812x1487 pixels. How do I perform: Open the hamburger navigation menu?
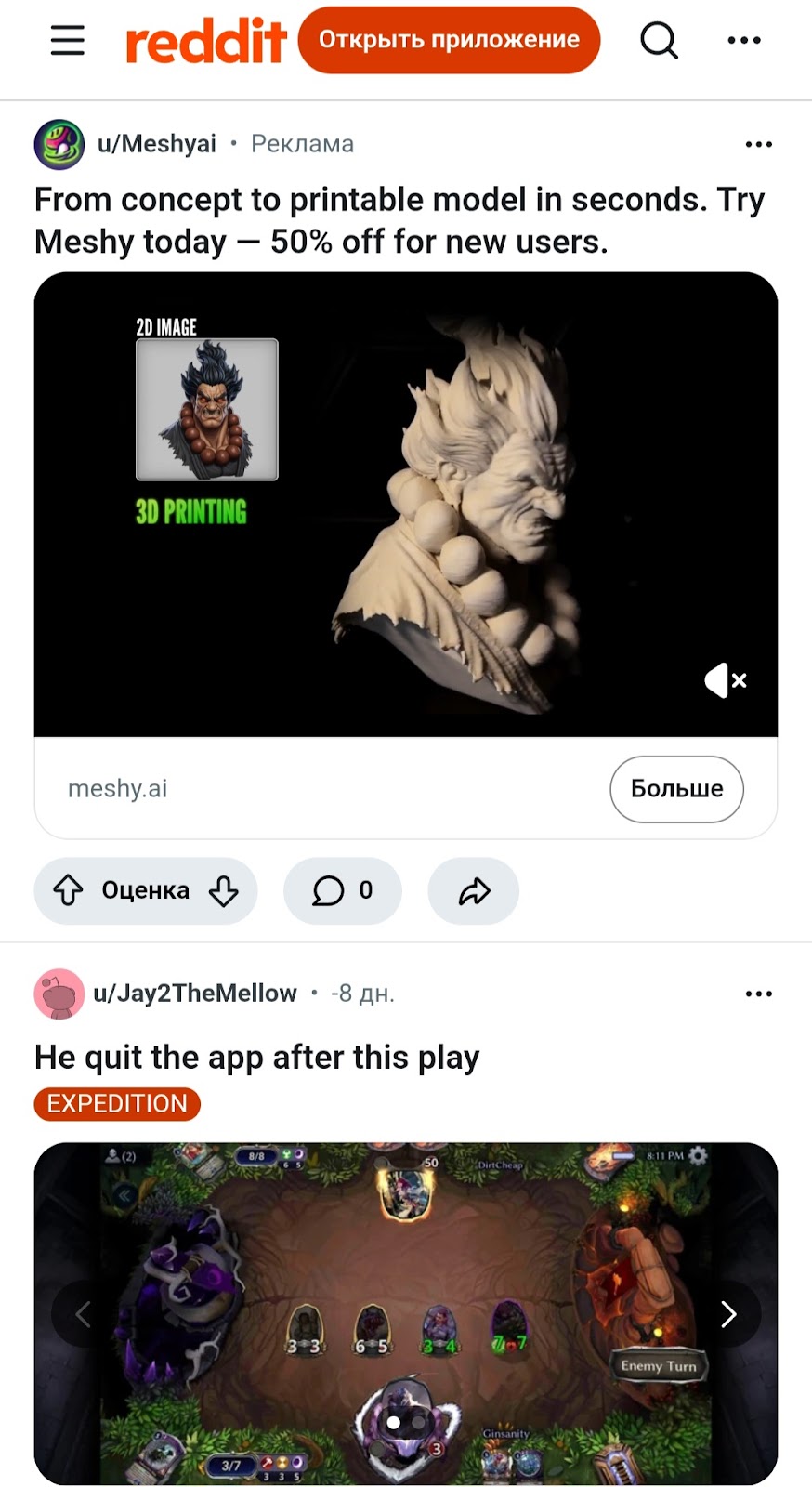67,40
